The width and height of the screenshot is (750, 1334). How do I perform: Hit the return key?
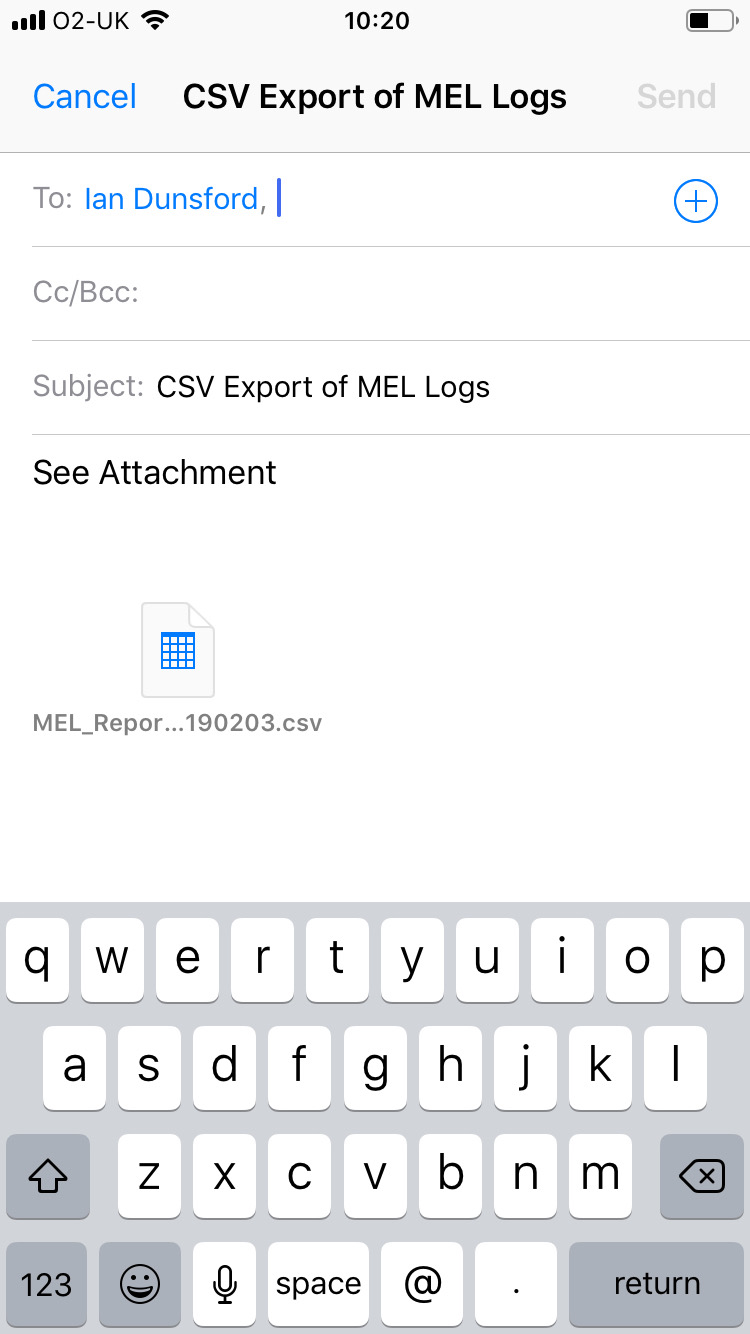click(x=657, y=1284)
